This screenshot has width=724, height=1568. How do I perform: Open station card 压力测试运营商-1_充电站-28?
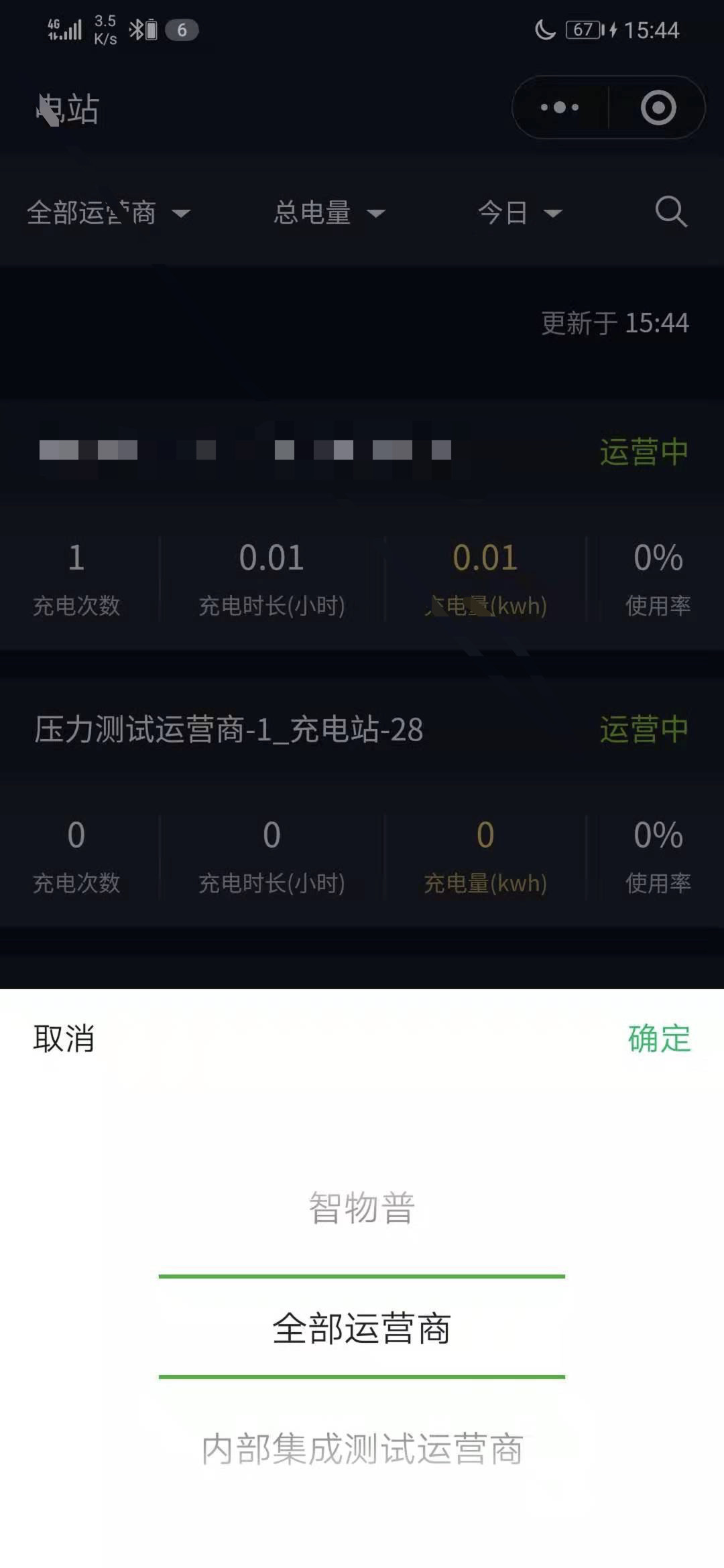tap(228, 730)
